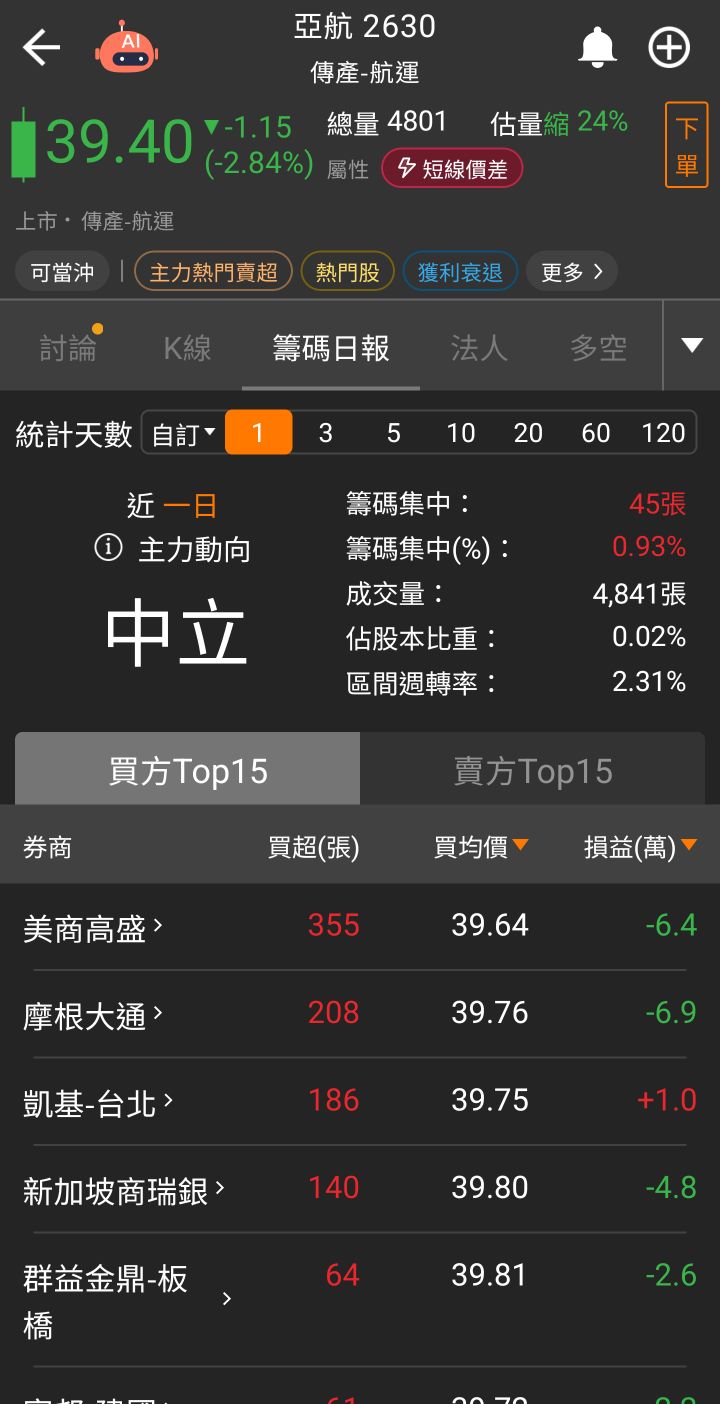Open broker 美商高盛 details

click(x=92, y=928)
